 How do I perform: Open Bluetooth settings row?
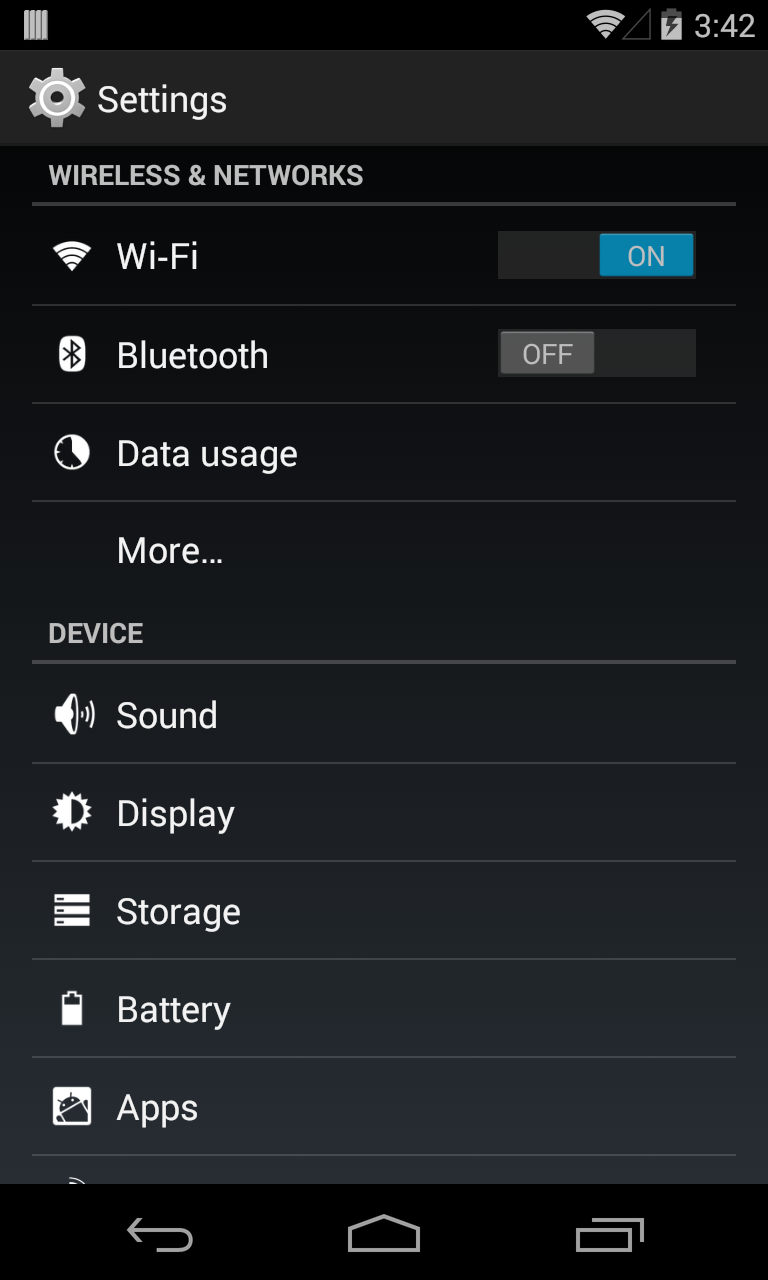(384, 355)
